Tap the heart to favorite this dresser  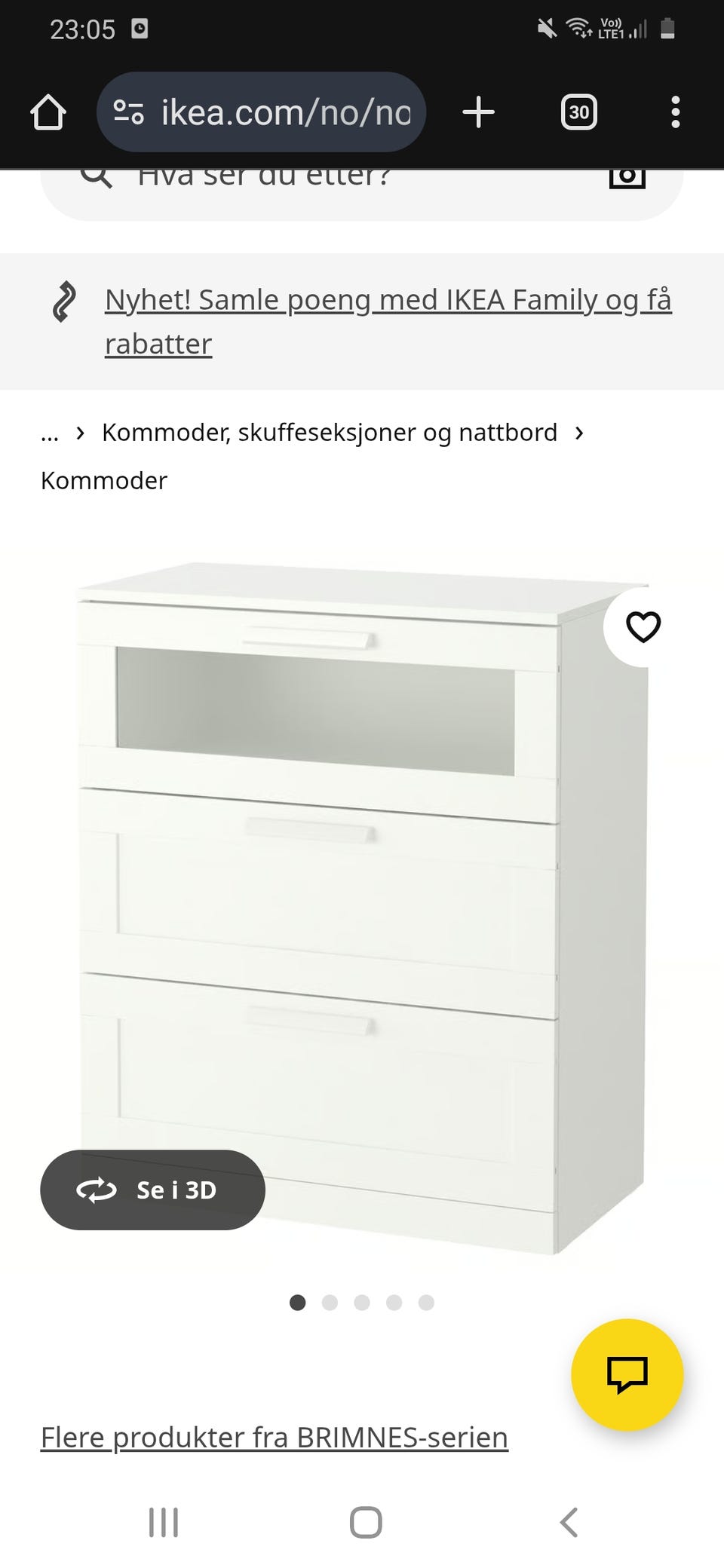(x=644, y=626)
